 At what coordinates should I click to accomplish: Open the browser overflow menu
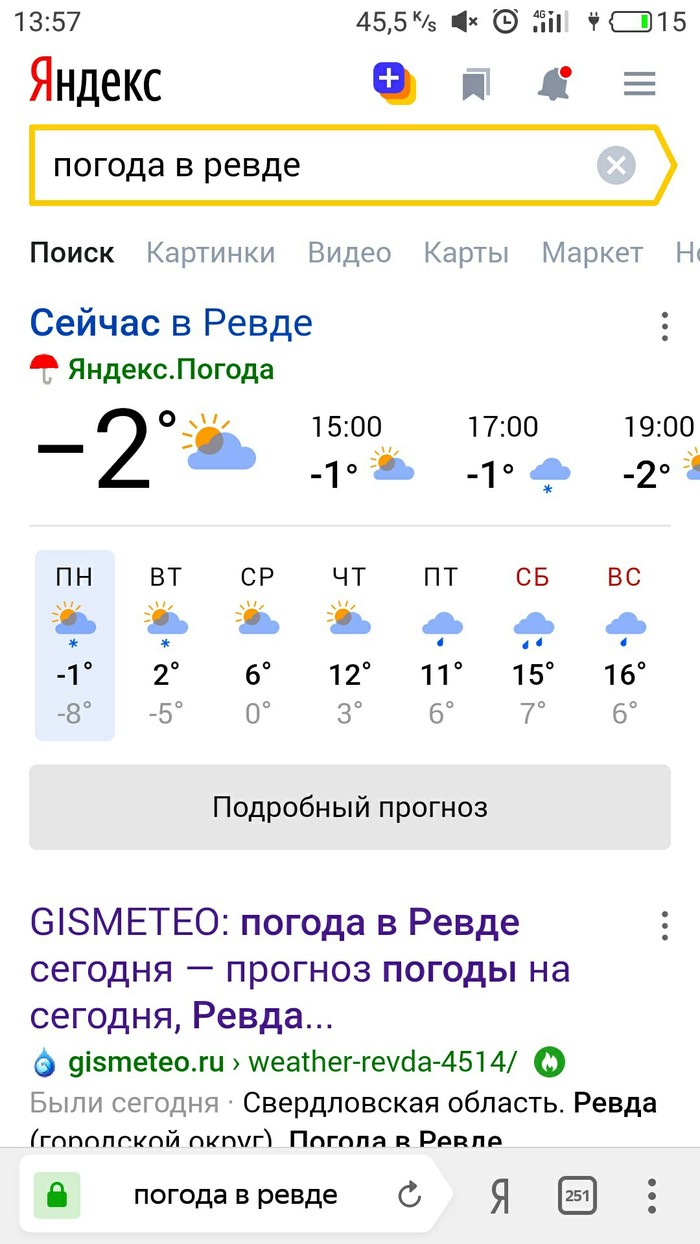[652, 1195]
